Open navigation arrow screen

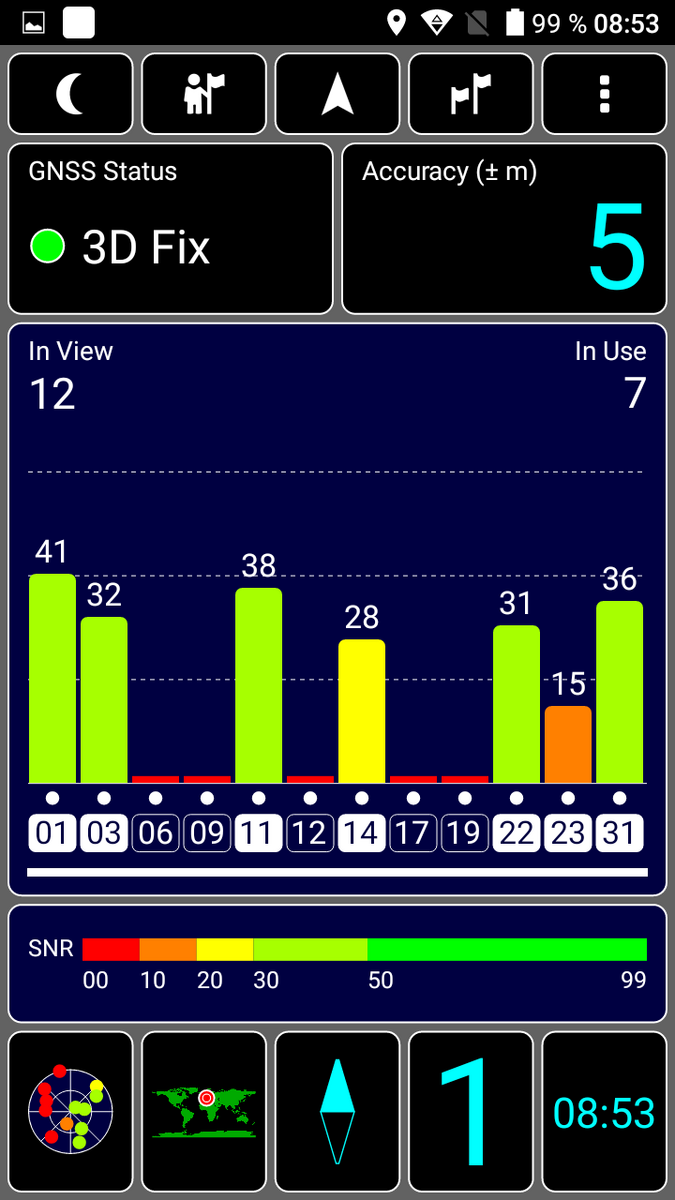pyautogui.click(x=337, y=94)
